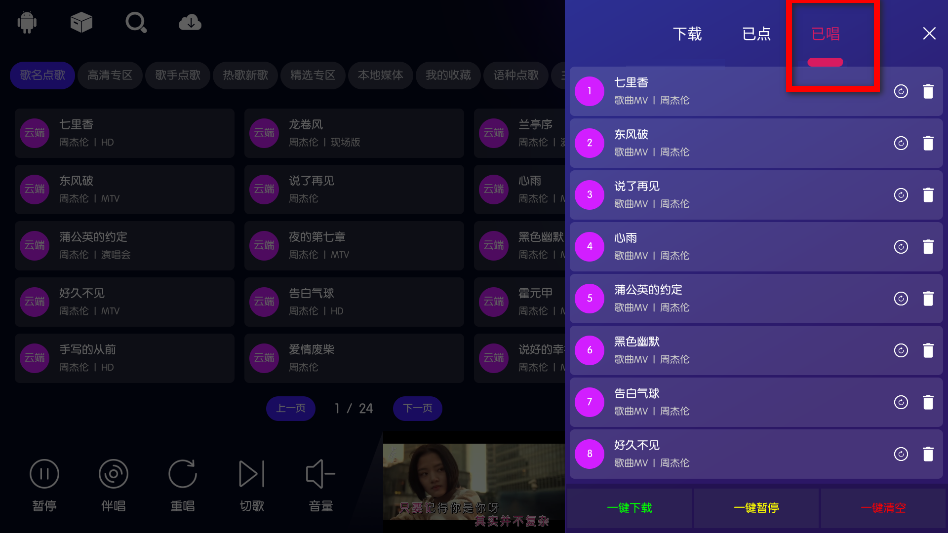
Task: Tap the 一键下载 button
Action: tap(629, 508)
